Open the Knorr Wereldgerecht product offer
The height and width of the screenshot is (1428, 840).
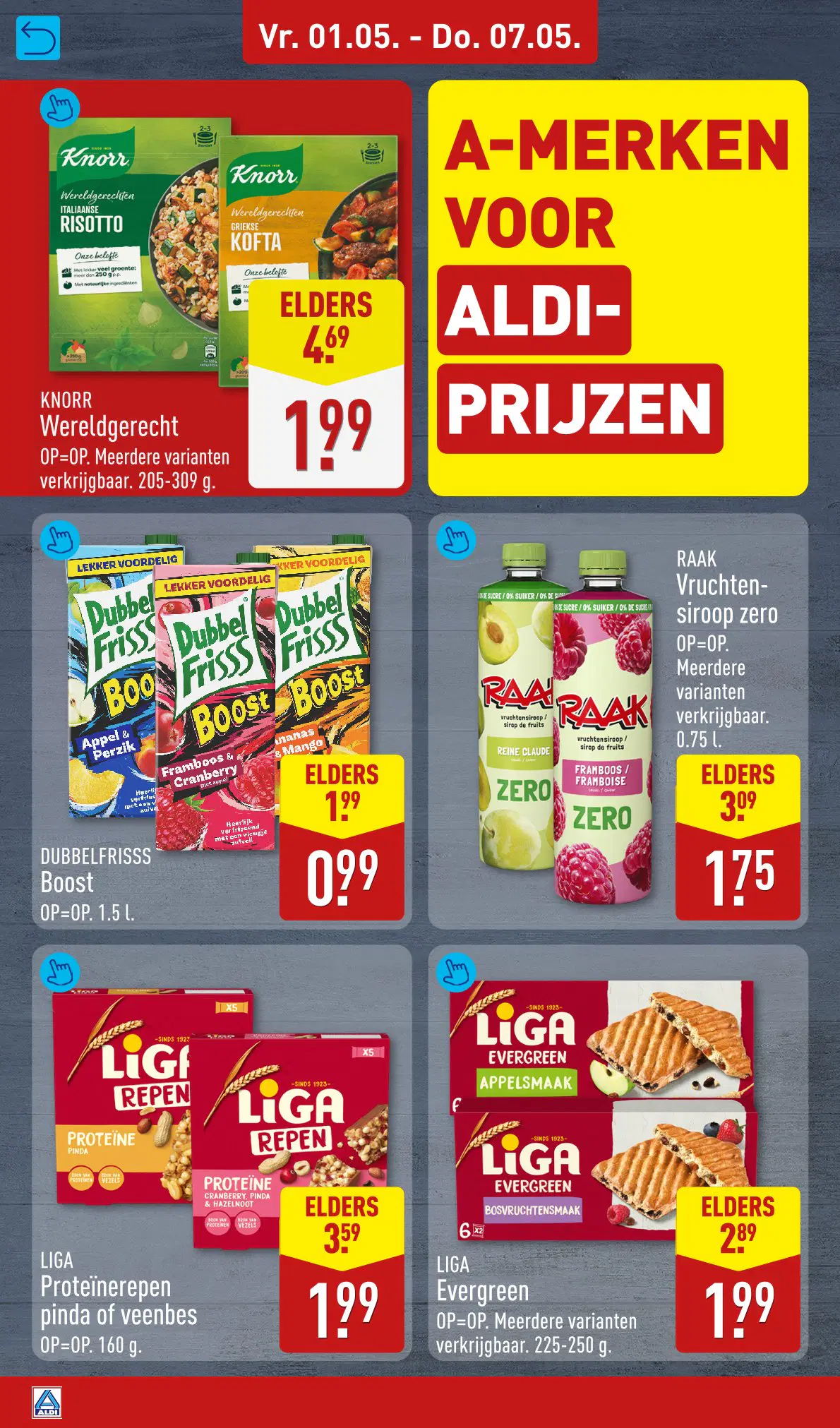[x=61, y=107]
